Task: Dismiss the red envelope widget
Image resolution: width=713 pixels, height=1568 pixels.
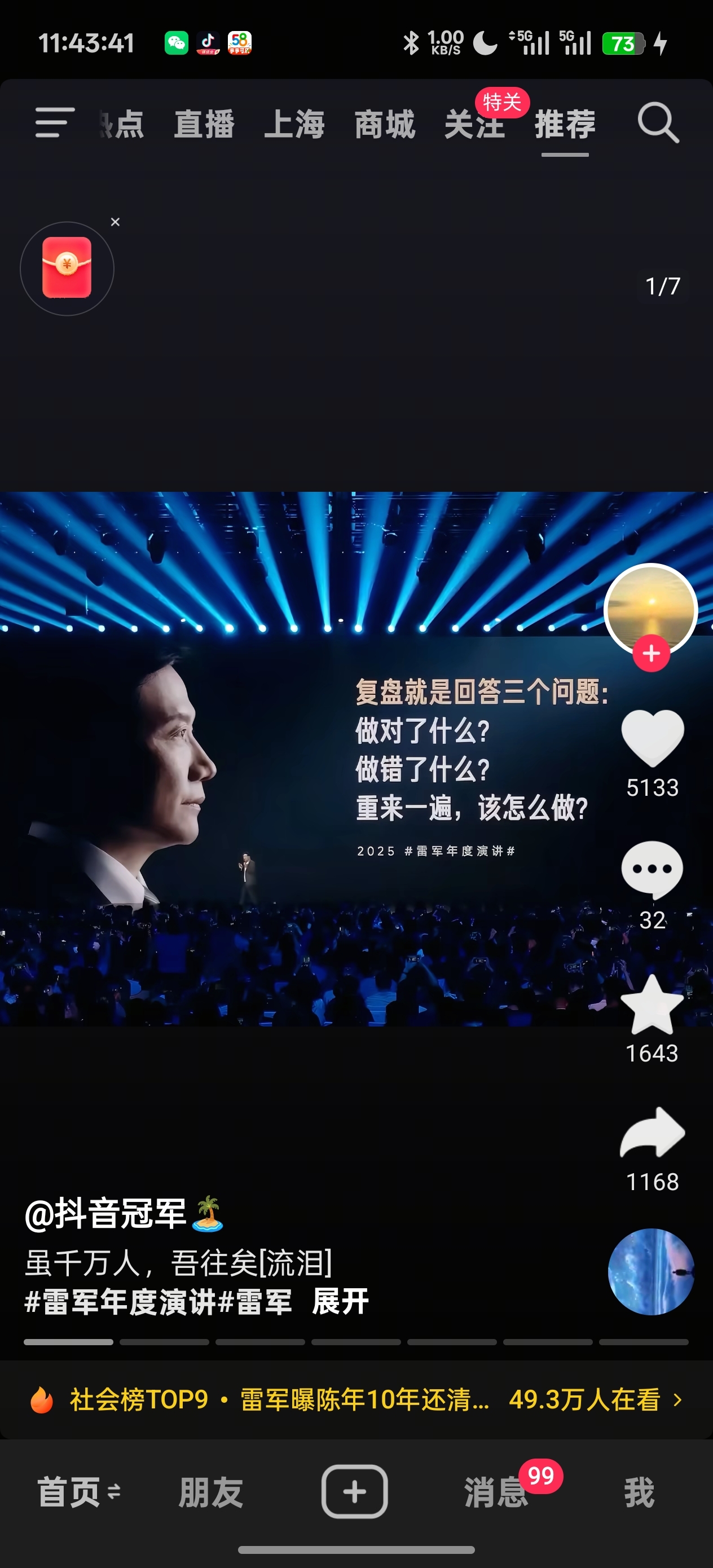Action: tap(115, 222)
